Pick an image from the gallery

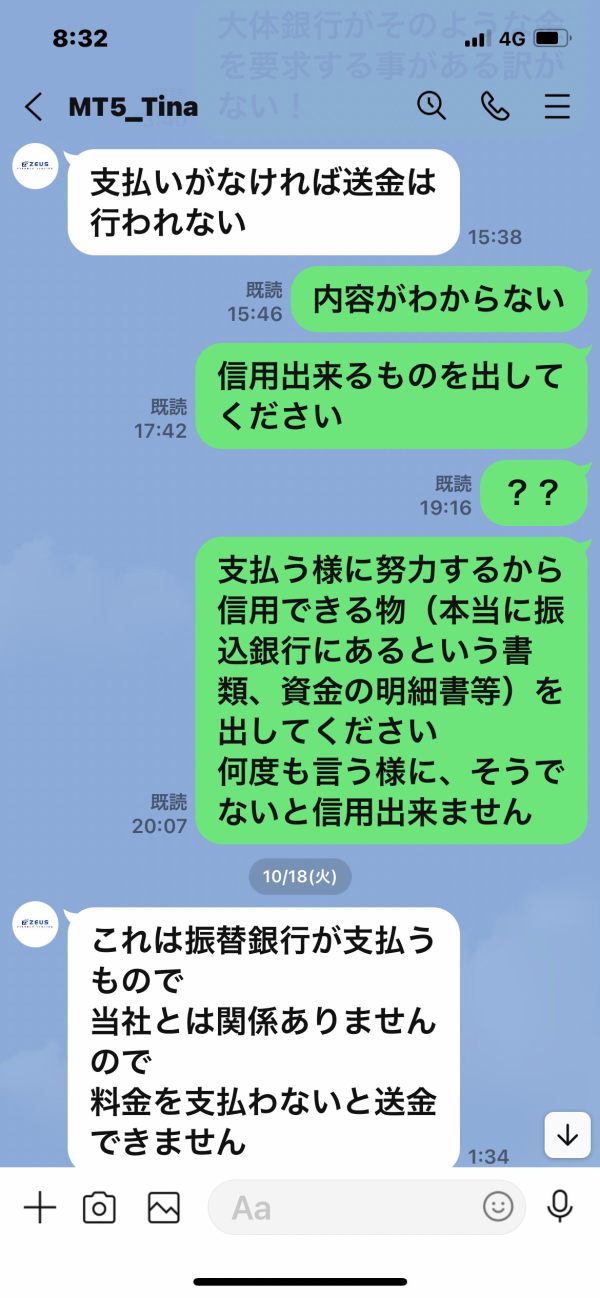click(x=163, y=1208)
